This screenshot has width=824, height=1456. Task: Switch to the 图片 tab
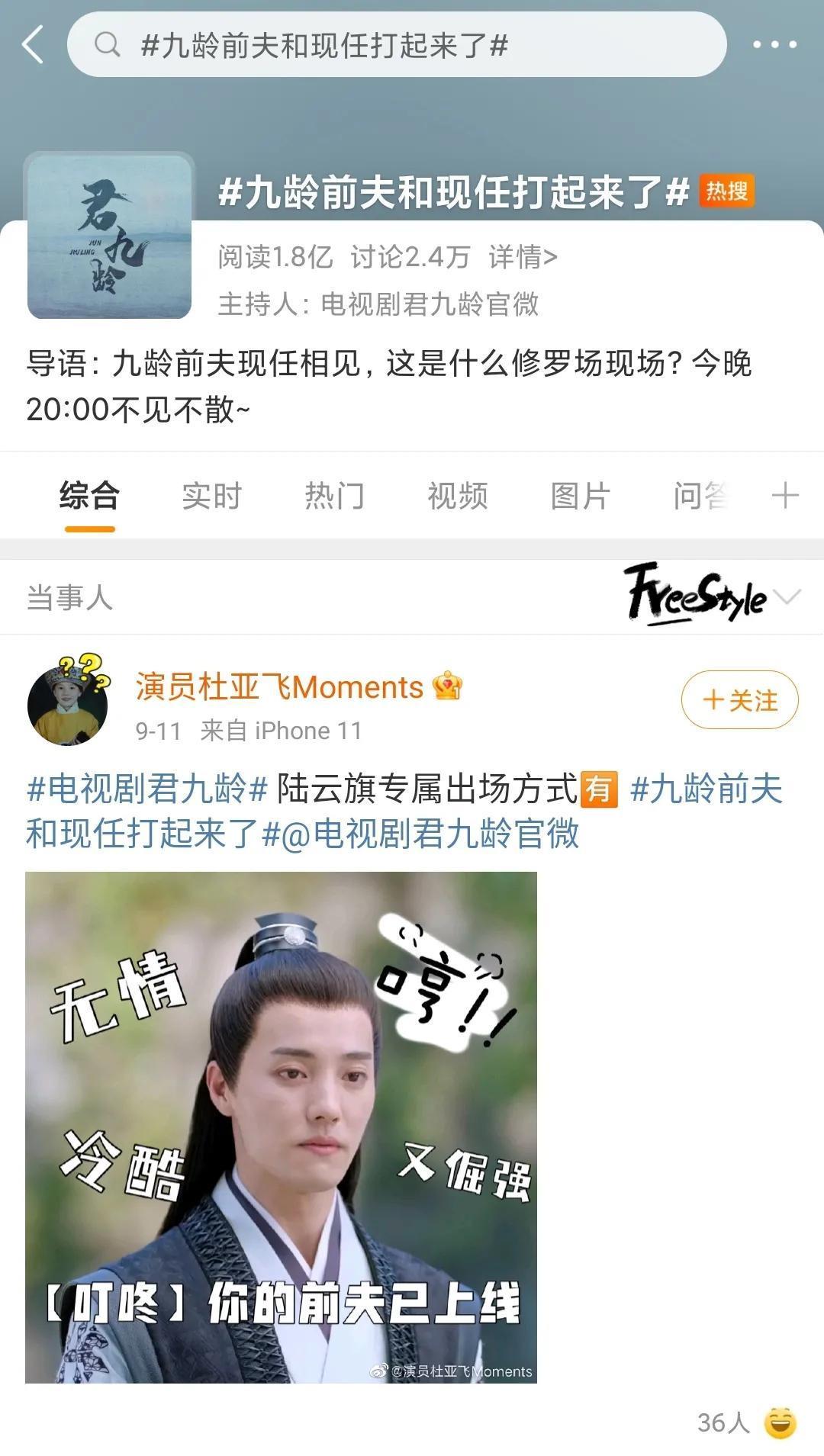tap(580, 496)
